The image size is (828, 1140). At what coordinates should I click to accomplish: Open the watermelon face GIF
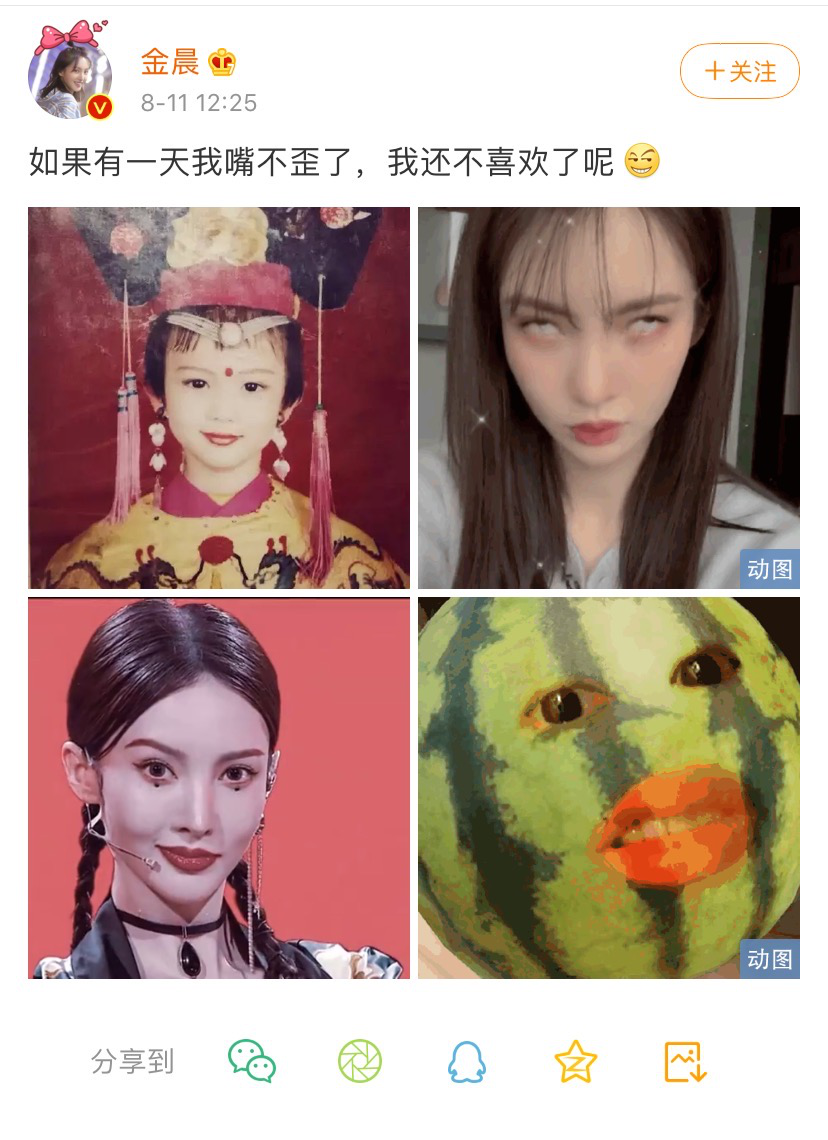tap(608, 788)
